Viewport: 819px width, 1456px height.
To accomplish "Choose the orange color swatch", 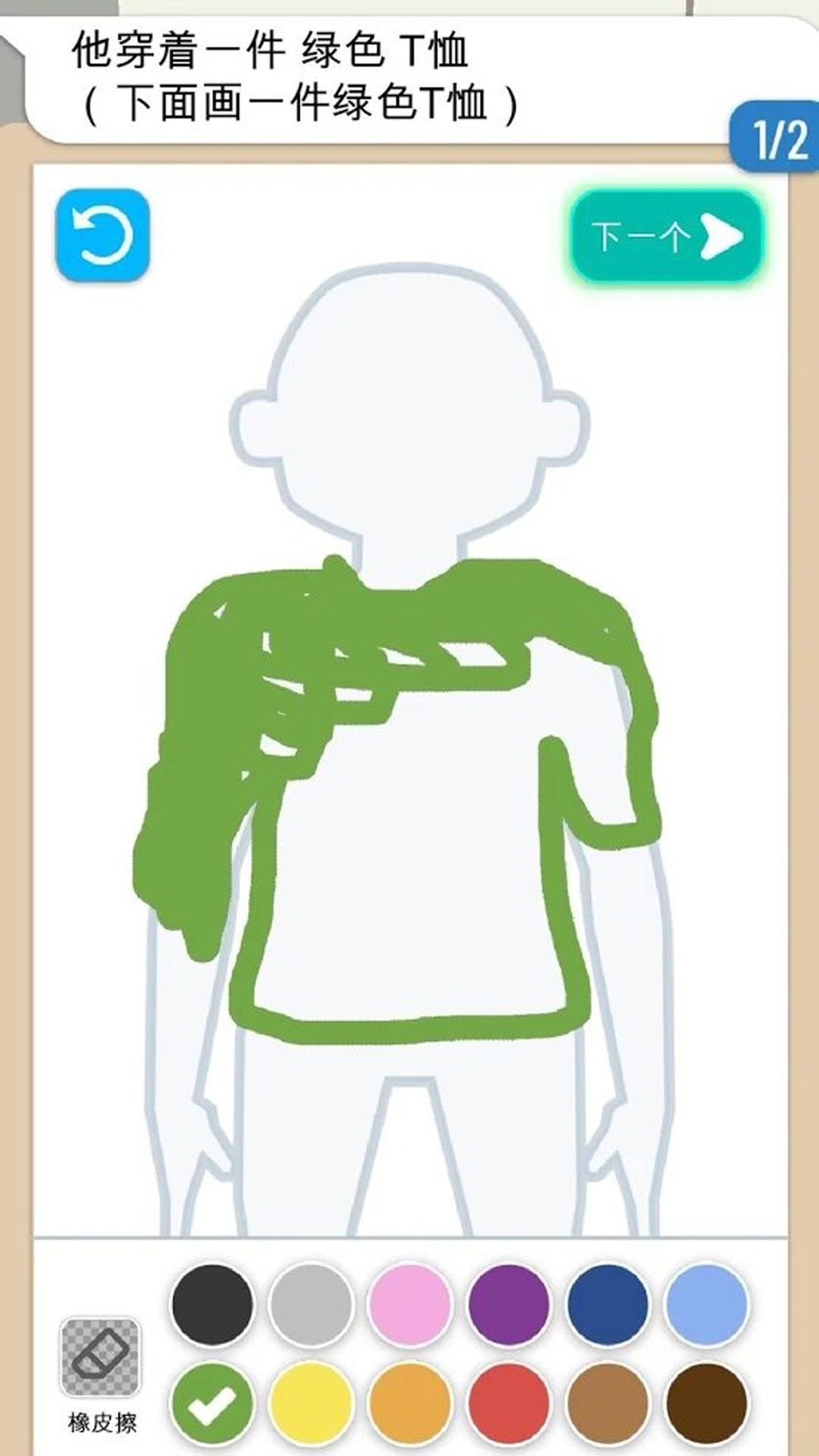I will pyautogui.click(x=409, y=1404).
